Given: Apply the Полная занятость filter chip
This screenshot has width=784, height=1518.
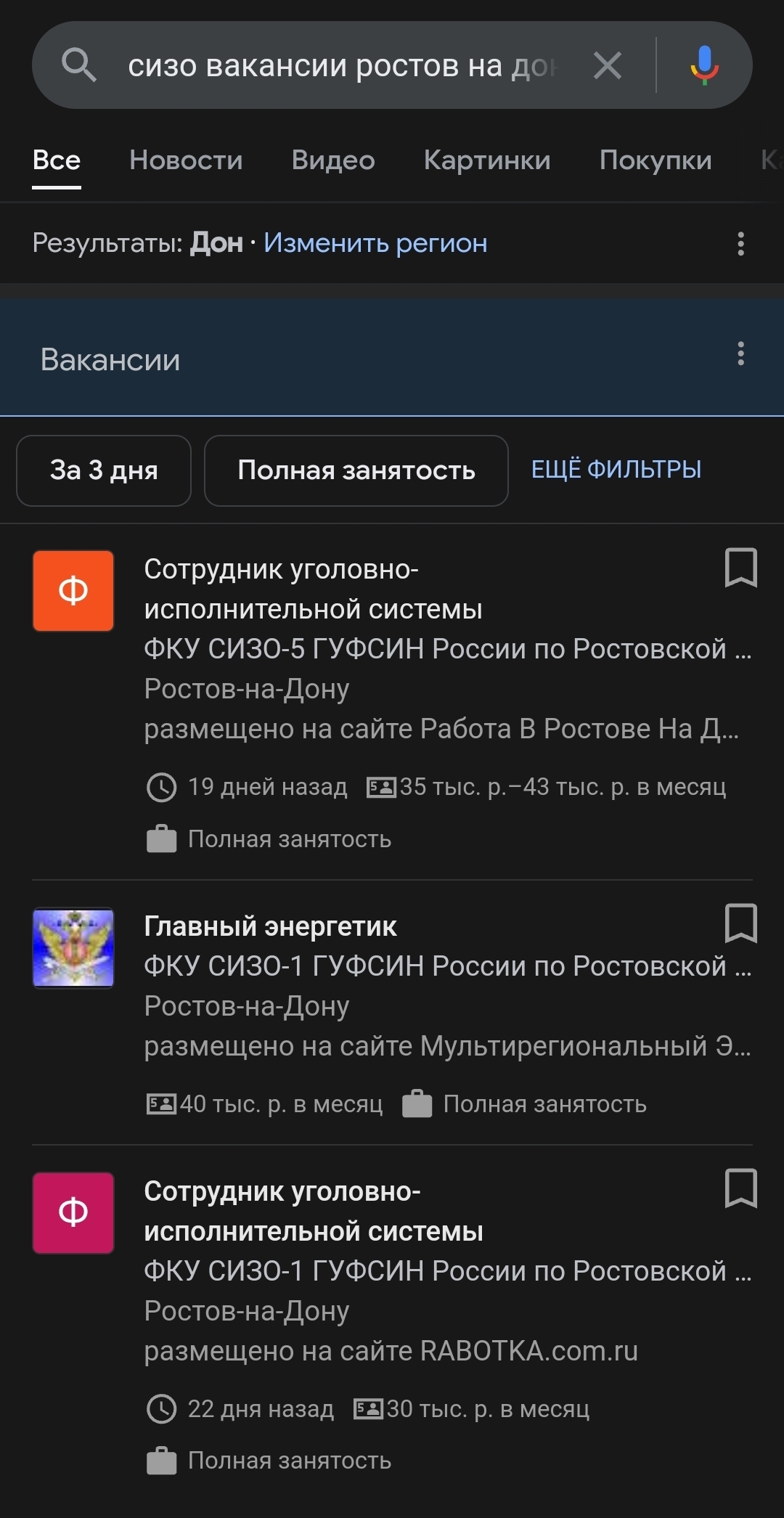Looking at the screenshot, I should (x=356, y=470).
